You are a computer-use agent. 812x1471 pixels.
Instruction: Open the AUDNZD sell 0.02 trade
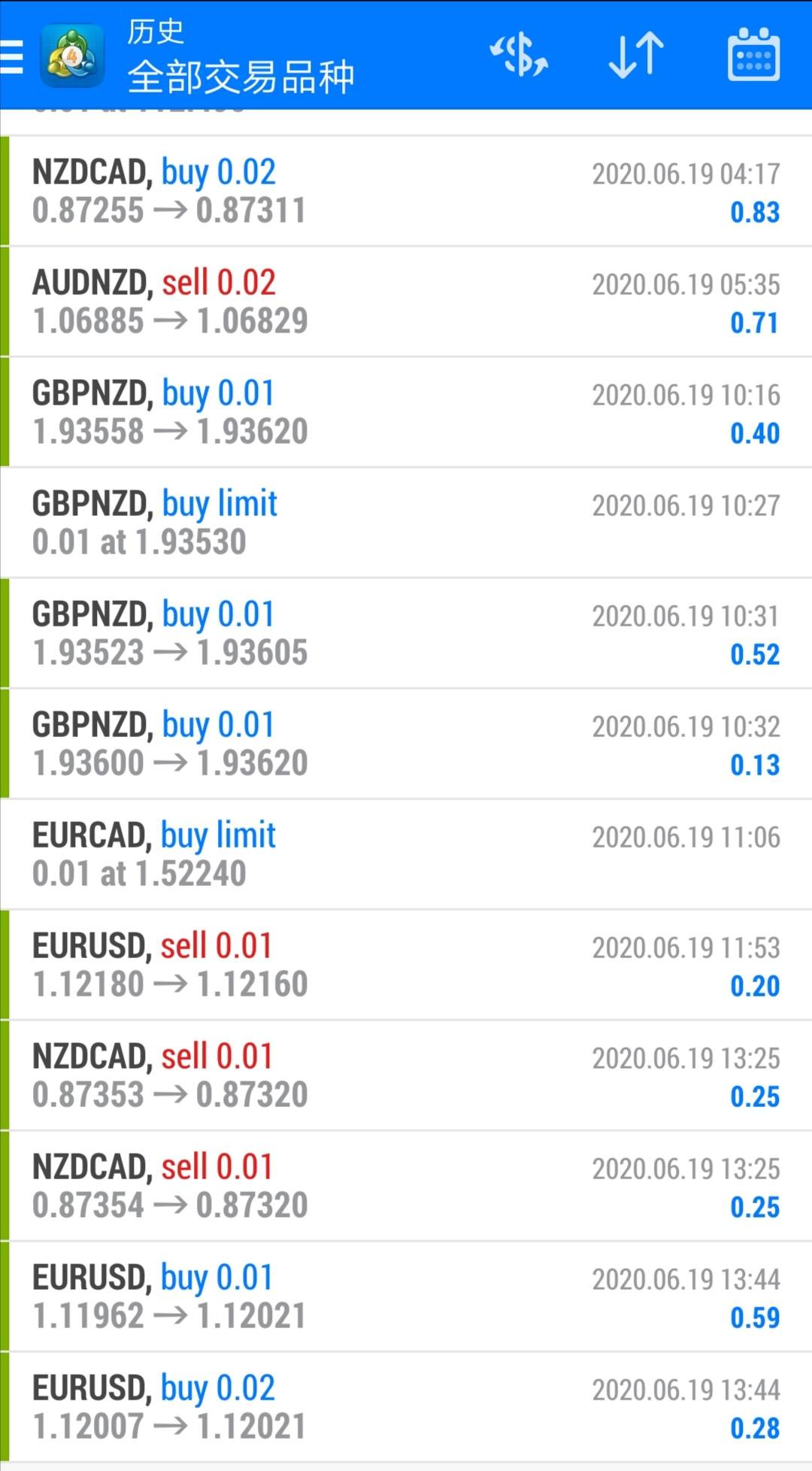coord(406,302)
